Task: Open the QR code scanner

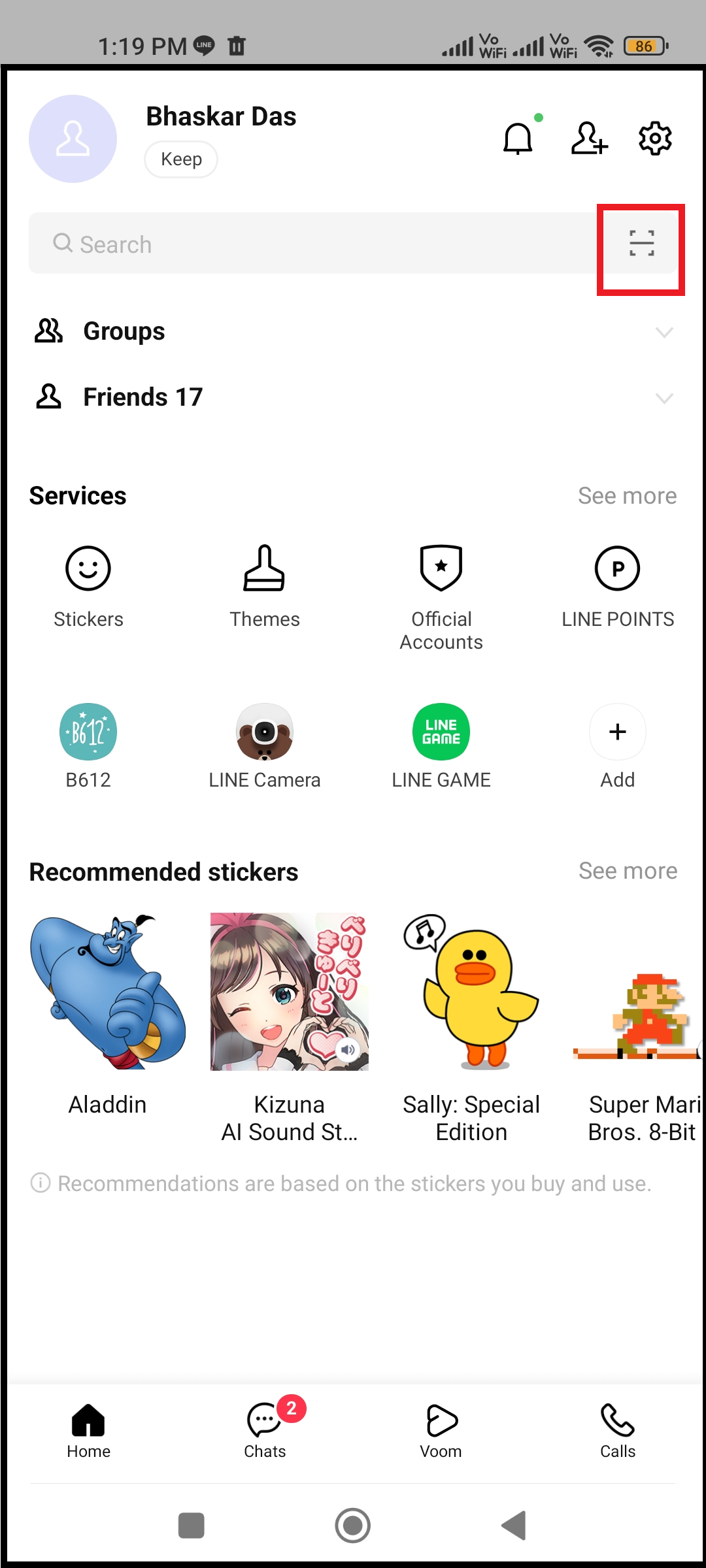Action: 641,243
